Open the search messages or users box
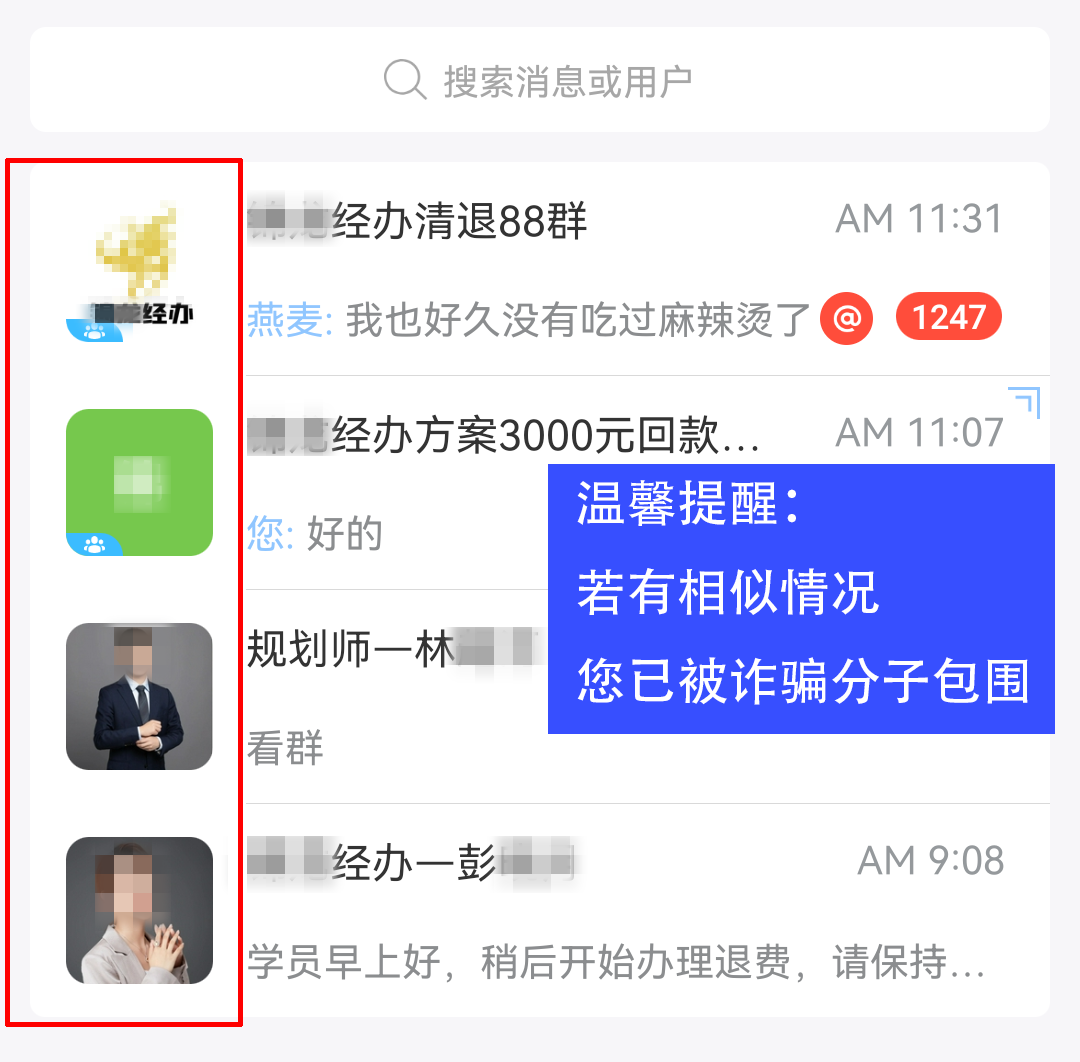Viewport: 1080px width, 1062px height. tap(539, 80)
